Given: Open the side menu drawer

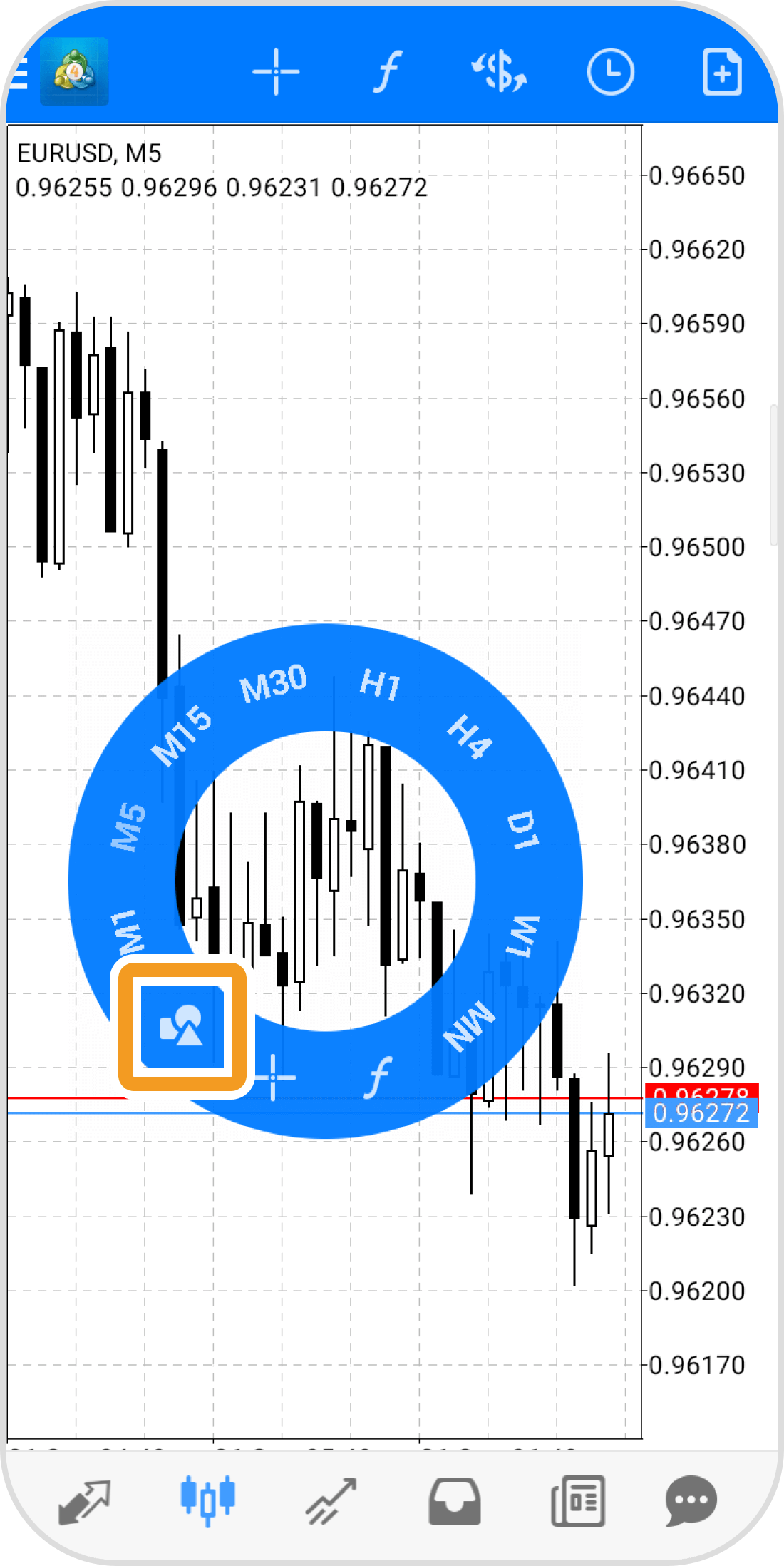Looking at the screenshot, I should 19,73.
